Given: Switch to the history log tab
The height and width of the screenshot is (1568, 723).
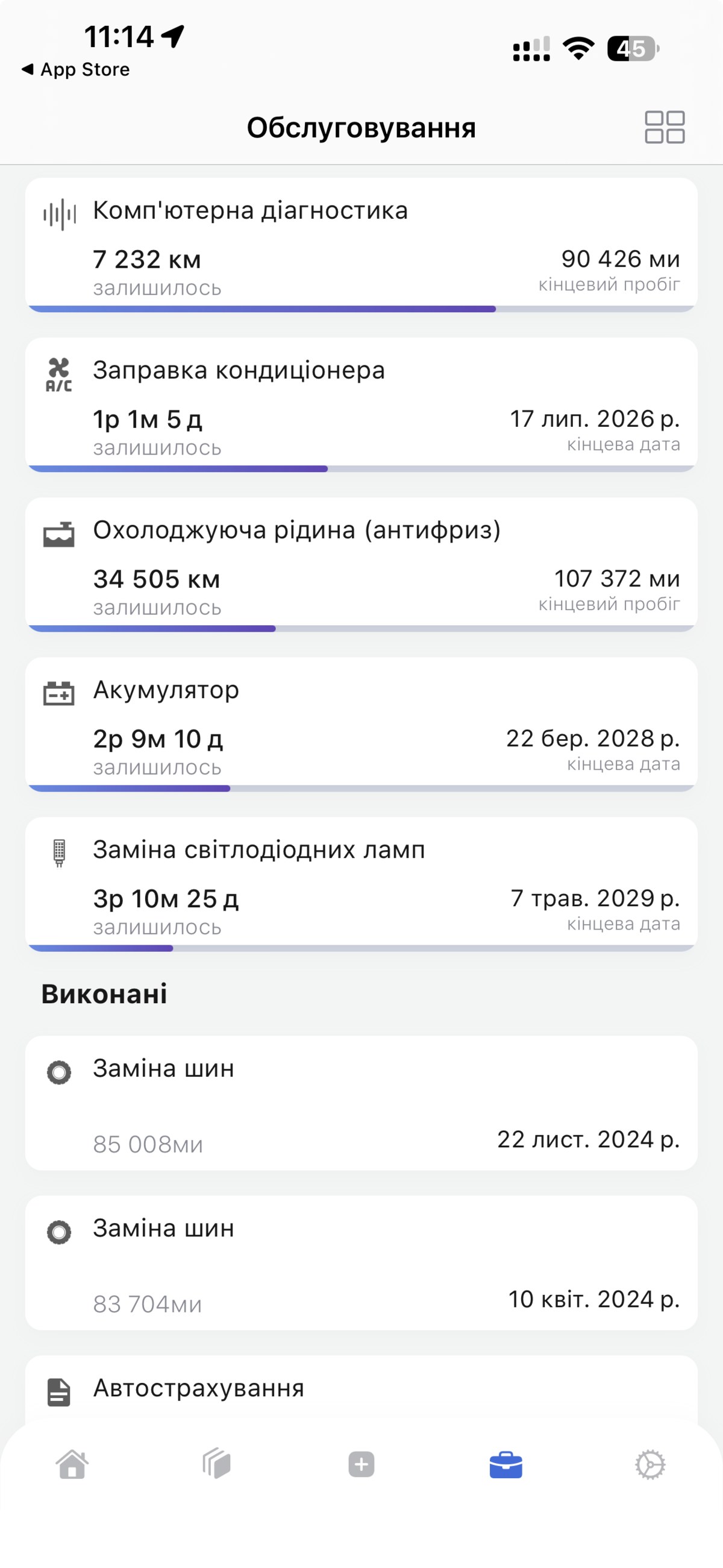Looking at the screenshot, I should pyautogui.click(x=217, y=1464).
